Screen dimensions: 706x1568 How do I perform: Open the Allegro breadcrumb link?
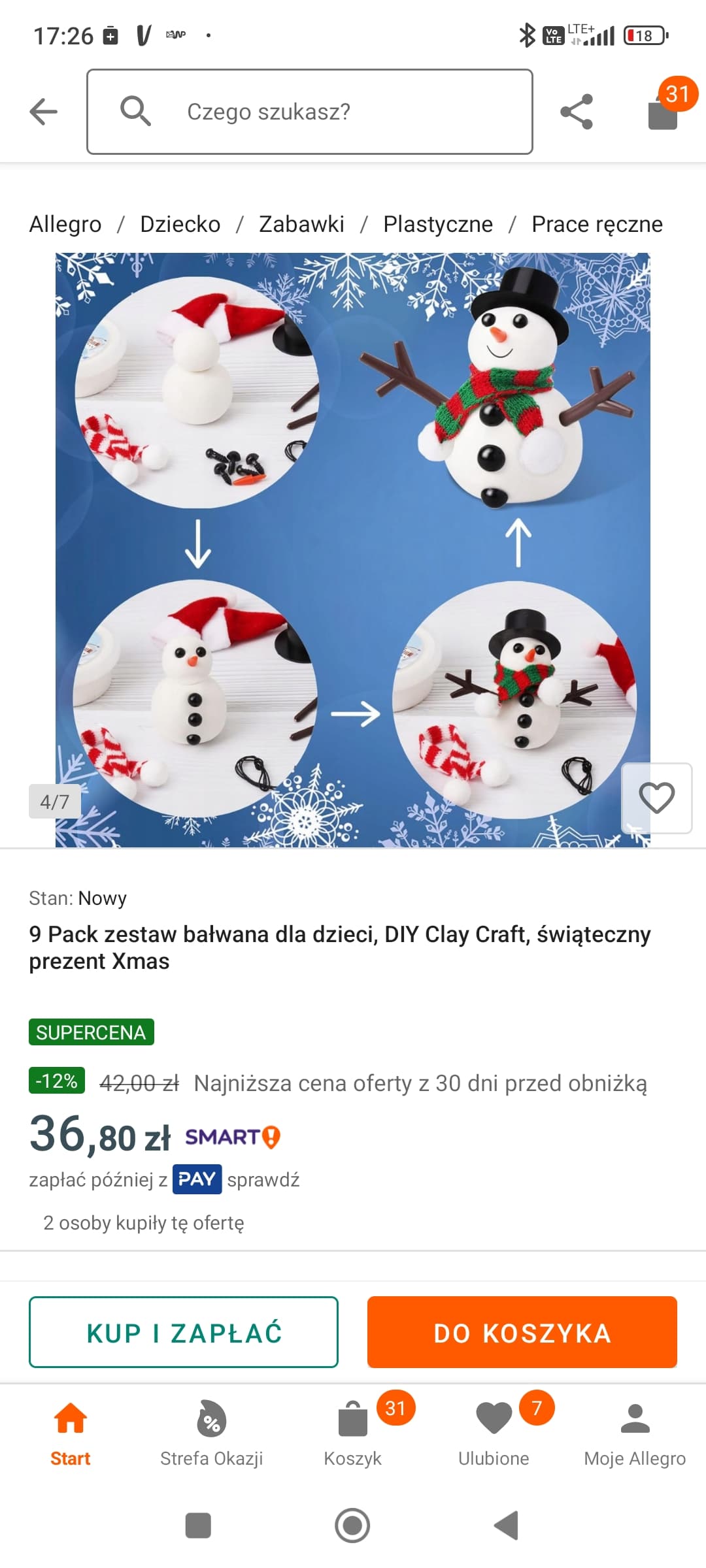coord(65,224)
